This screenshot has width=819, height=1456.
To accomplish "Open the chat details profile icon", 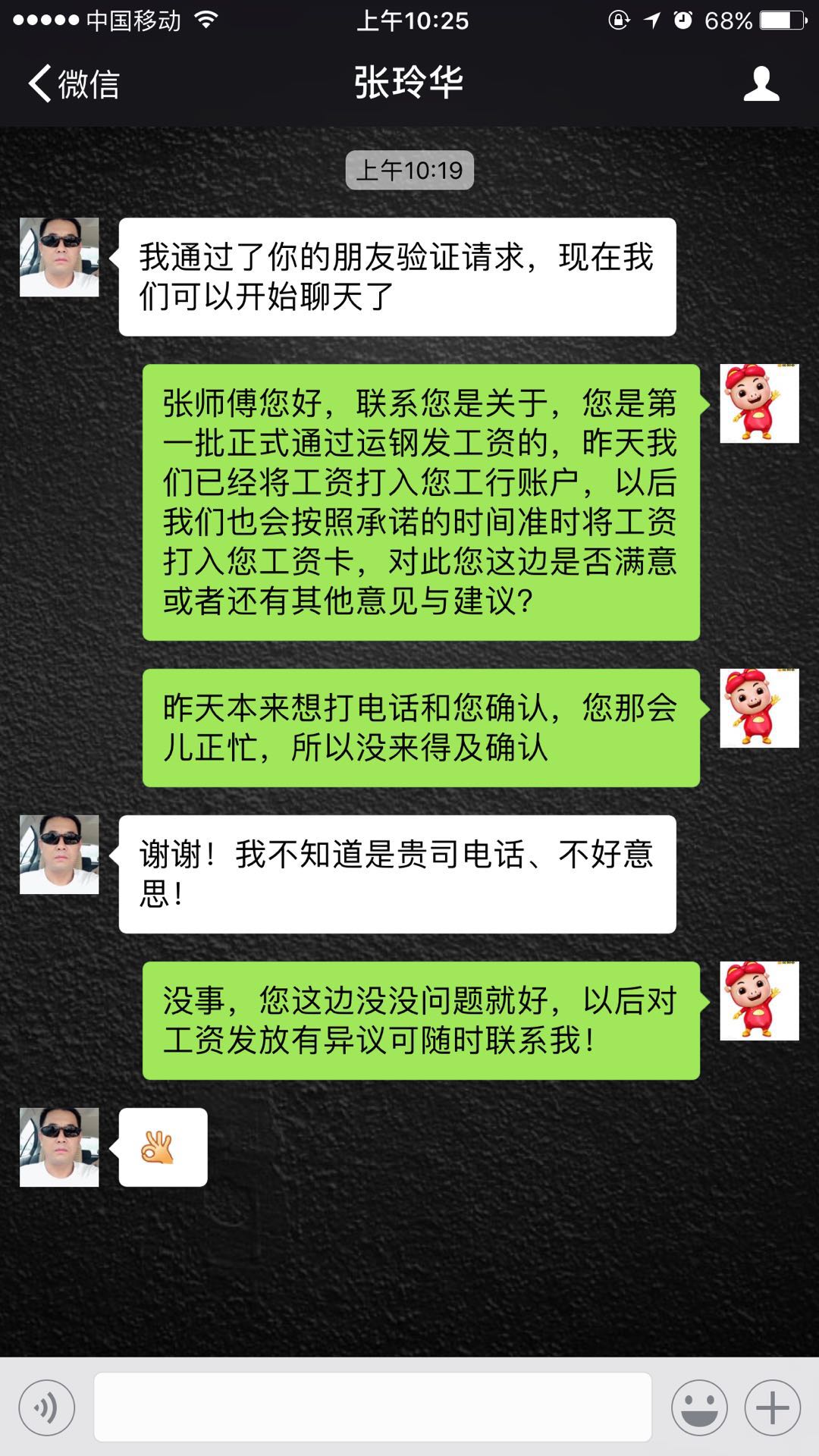I will tap(761, 83).
